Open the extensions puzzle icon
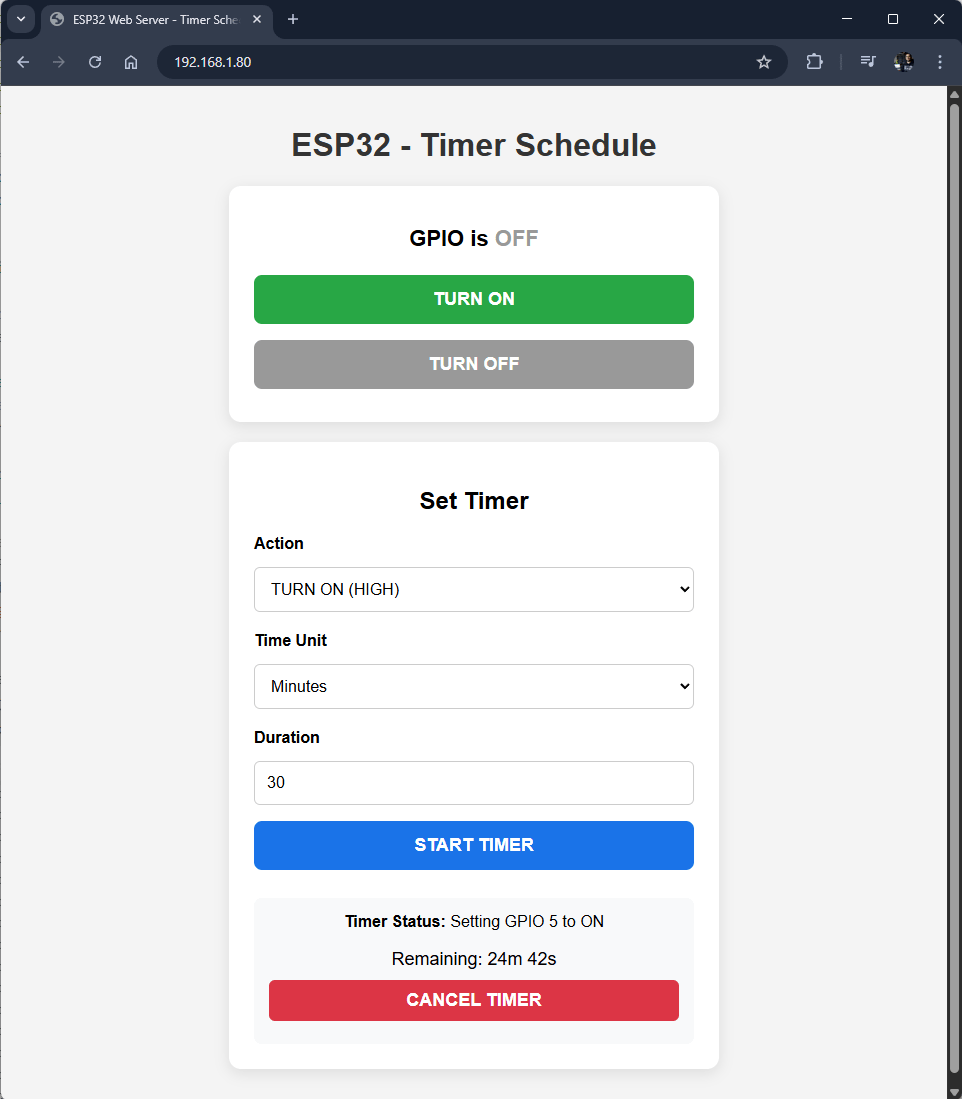This screenshot has height=1099, width=962. pos(814,62)
